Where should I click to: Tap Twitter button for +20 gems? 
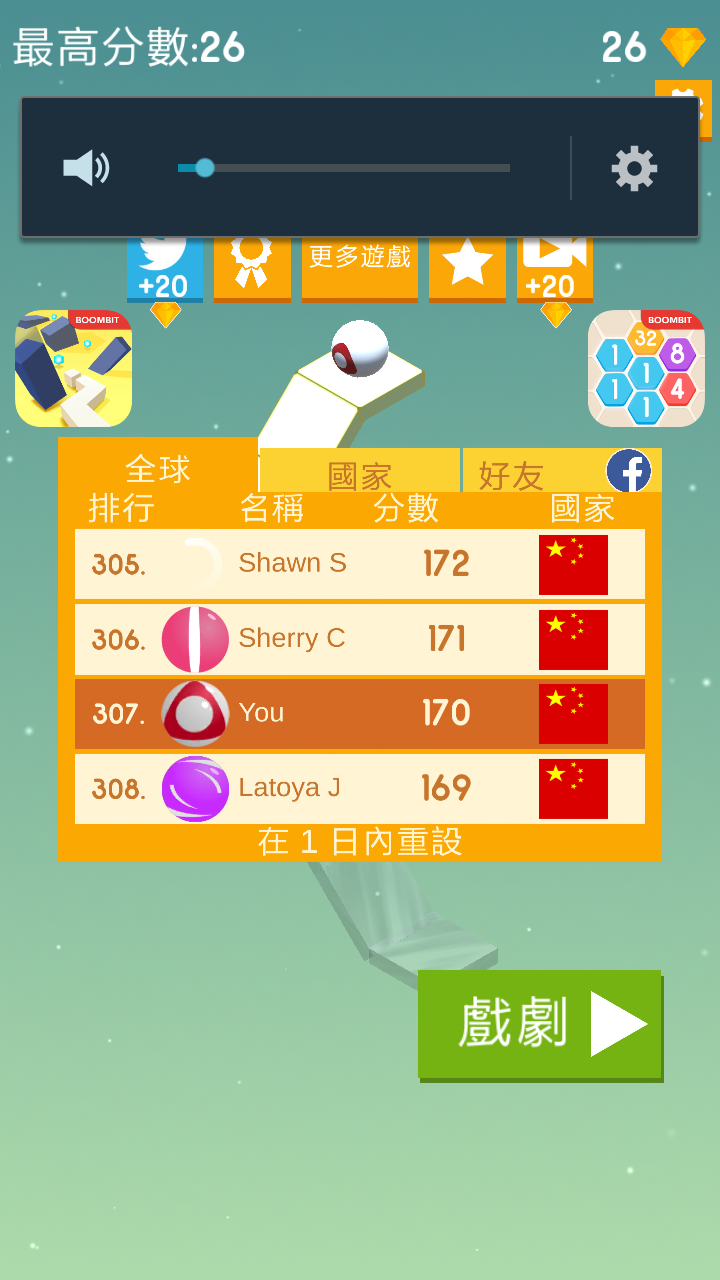[165, 268]
